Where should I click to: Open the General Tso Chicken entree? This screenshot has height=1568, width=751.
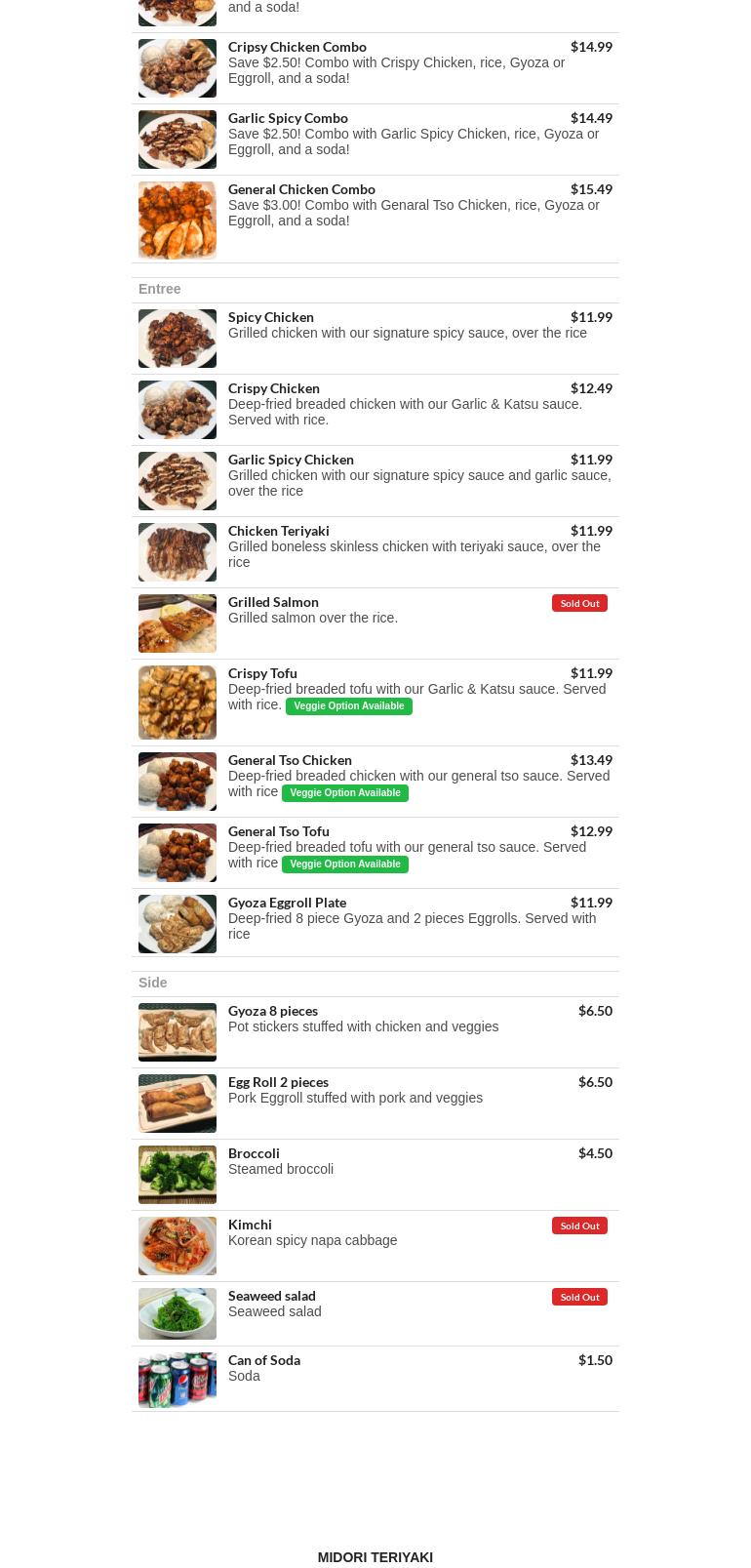pos(290,760)
